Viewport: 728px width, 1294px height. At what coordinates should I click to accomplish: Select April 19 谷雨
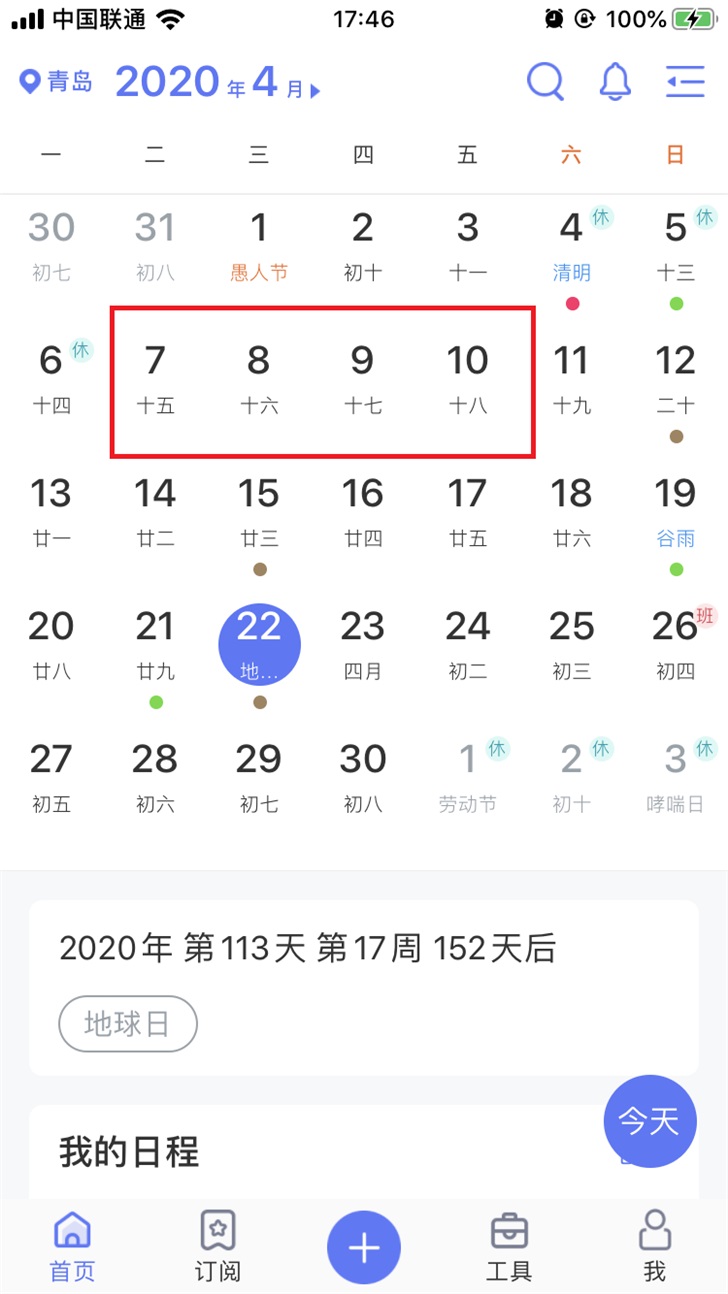point(676,511)
